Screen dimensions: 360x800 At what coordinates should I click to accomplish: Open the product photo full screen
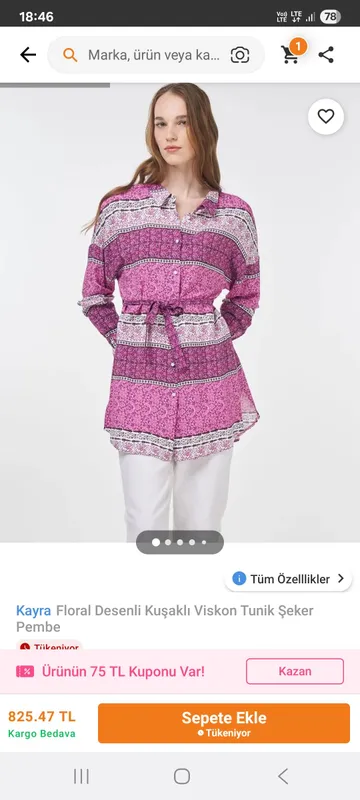tap(180, 312)
